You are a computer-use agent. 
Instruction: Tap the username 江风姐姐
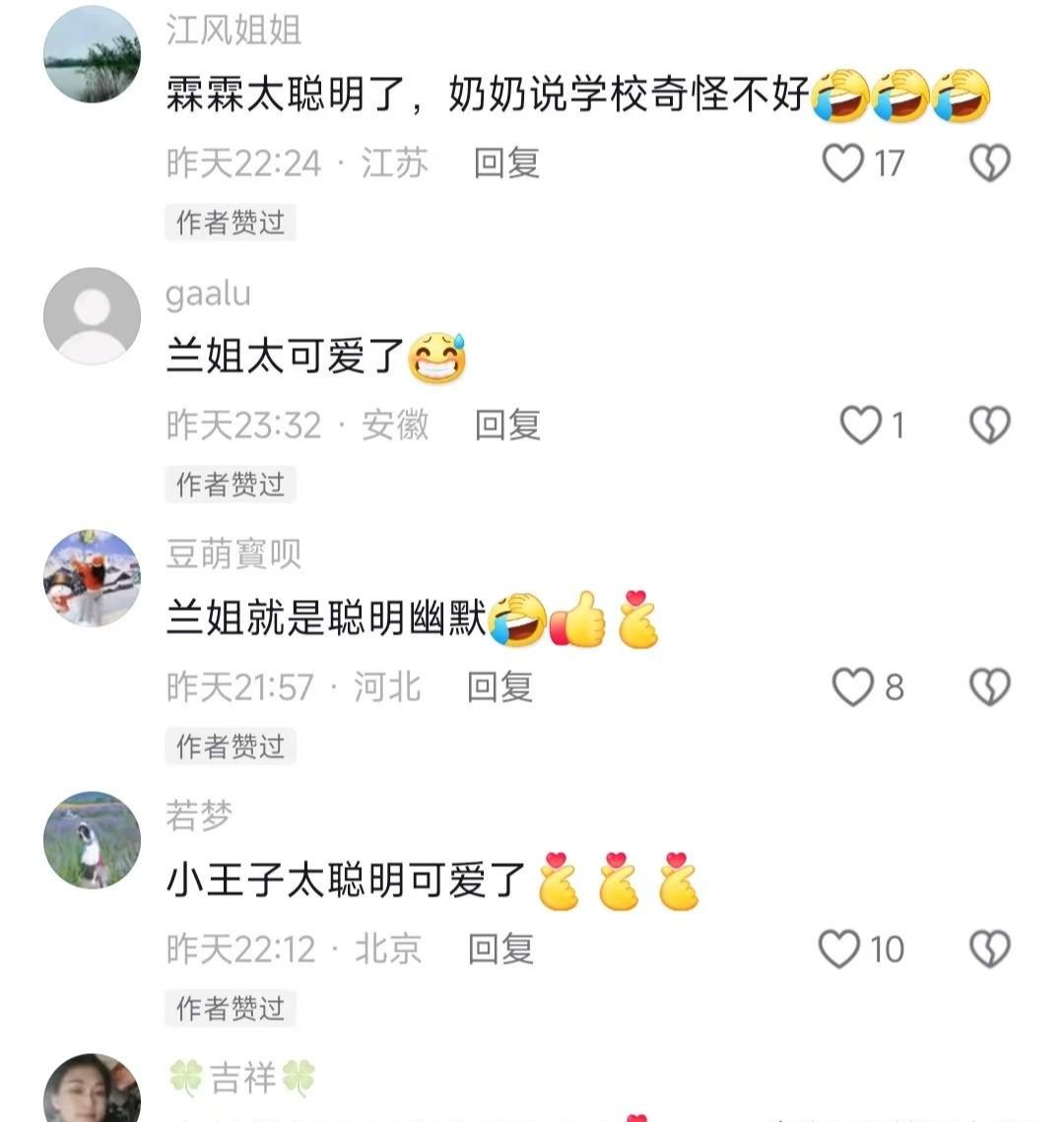click(233, 31)
